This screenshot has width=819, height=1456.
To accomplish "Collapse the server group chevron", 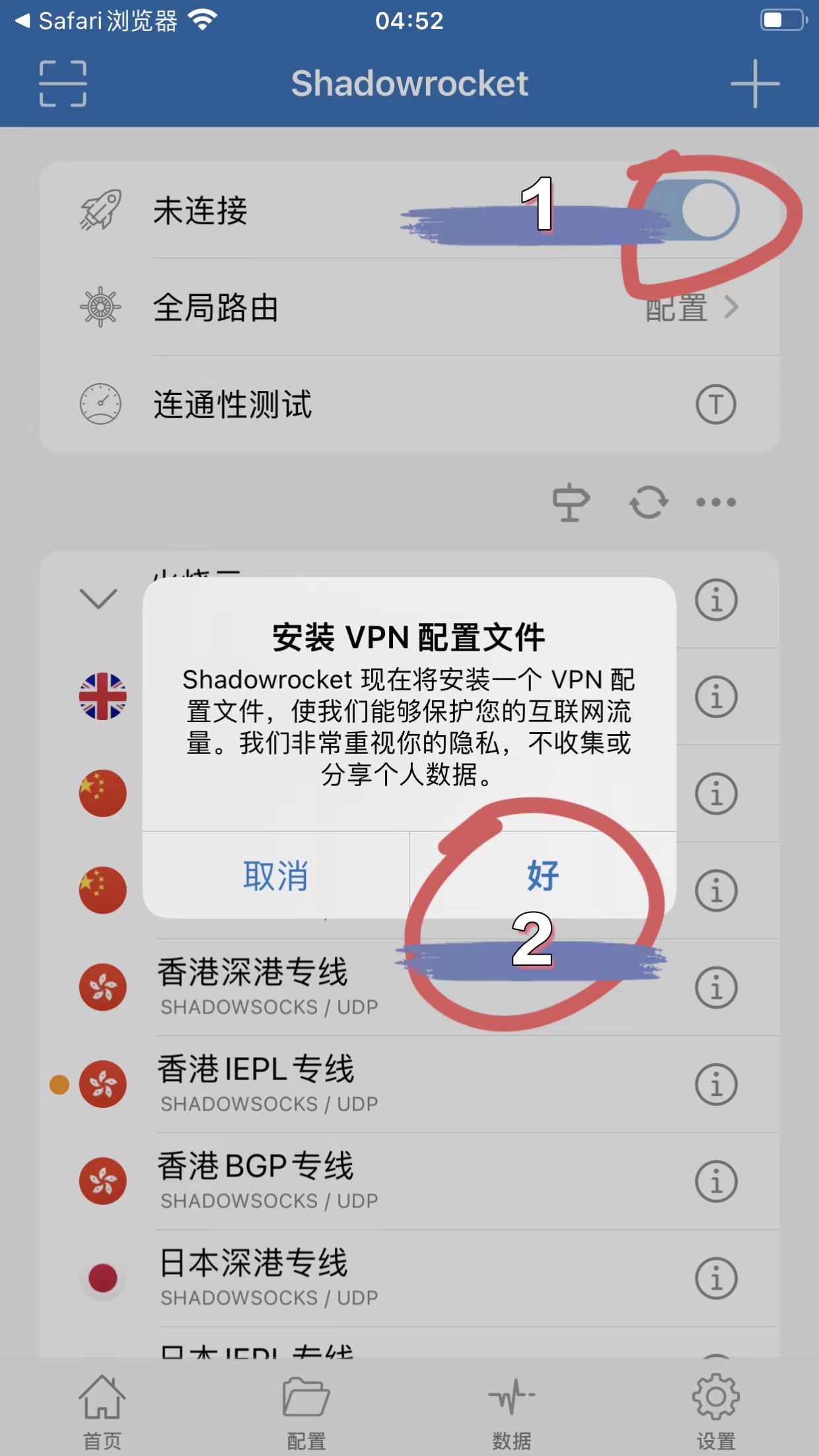I will tap(98, 599).
